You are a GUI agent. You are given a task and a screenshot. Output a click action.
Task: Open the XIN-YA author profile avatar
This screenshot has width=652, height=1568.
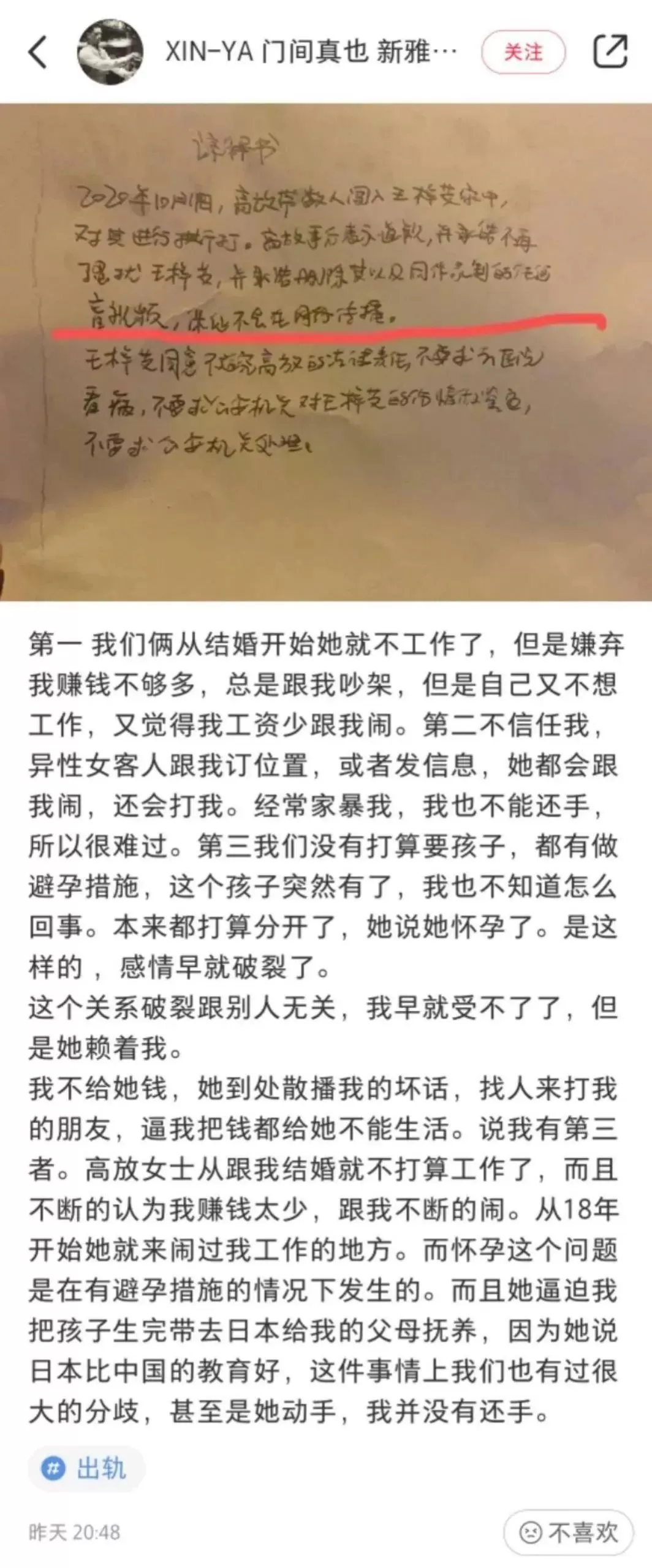pos(110,51)
